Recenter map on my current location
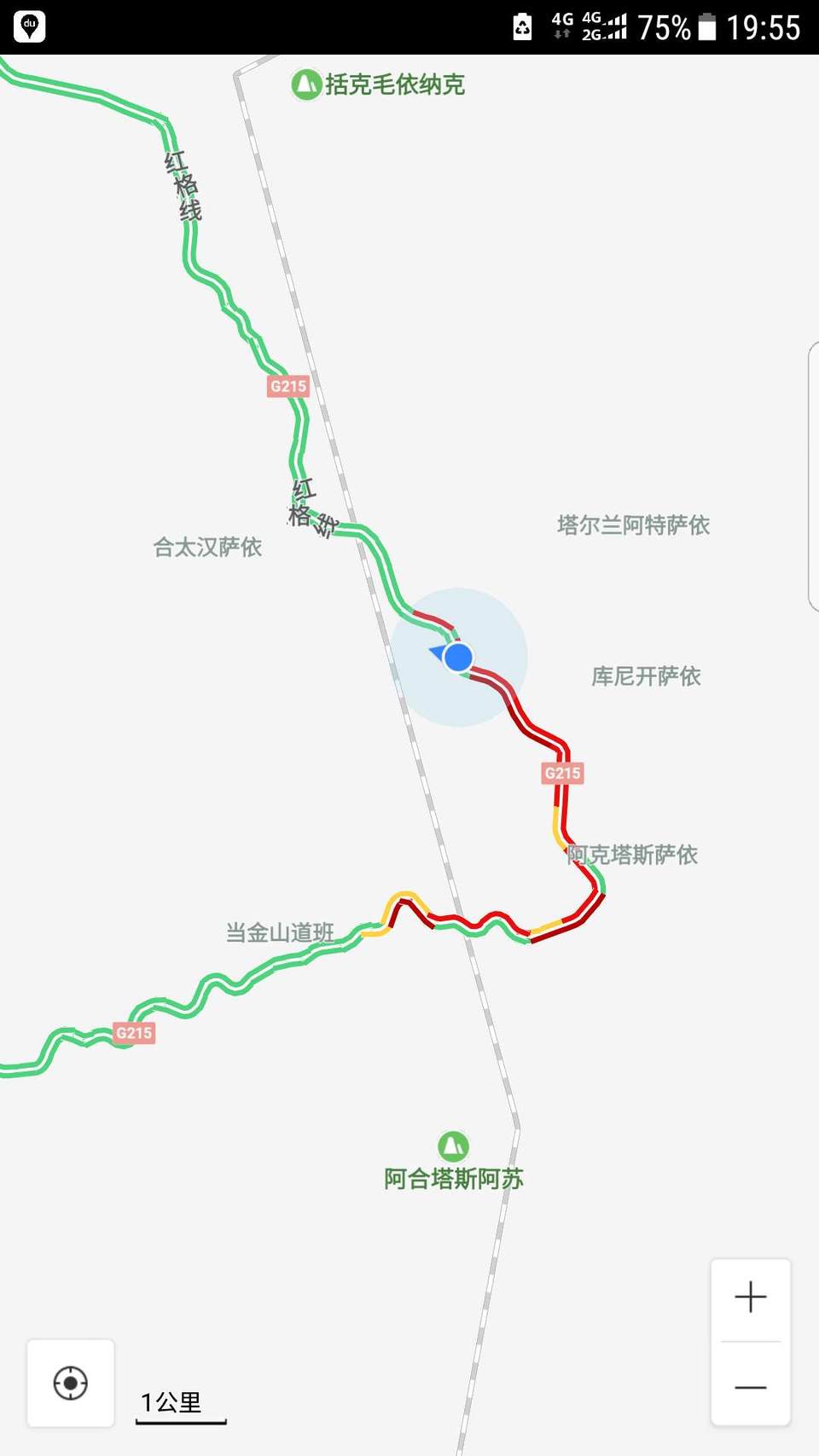 click(71, 1383)
